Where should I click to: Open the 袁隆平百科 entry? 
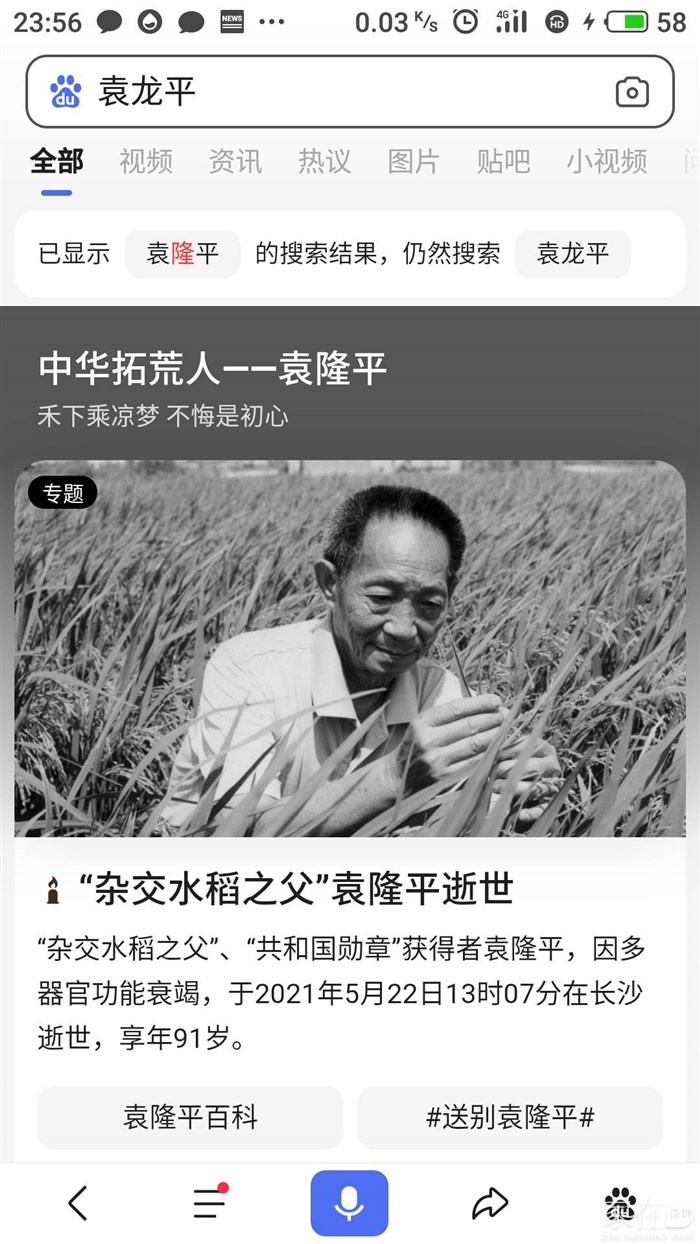(x=190, y=1117)
